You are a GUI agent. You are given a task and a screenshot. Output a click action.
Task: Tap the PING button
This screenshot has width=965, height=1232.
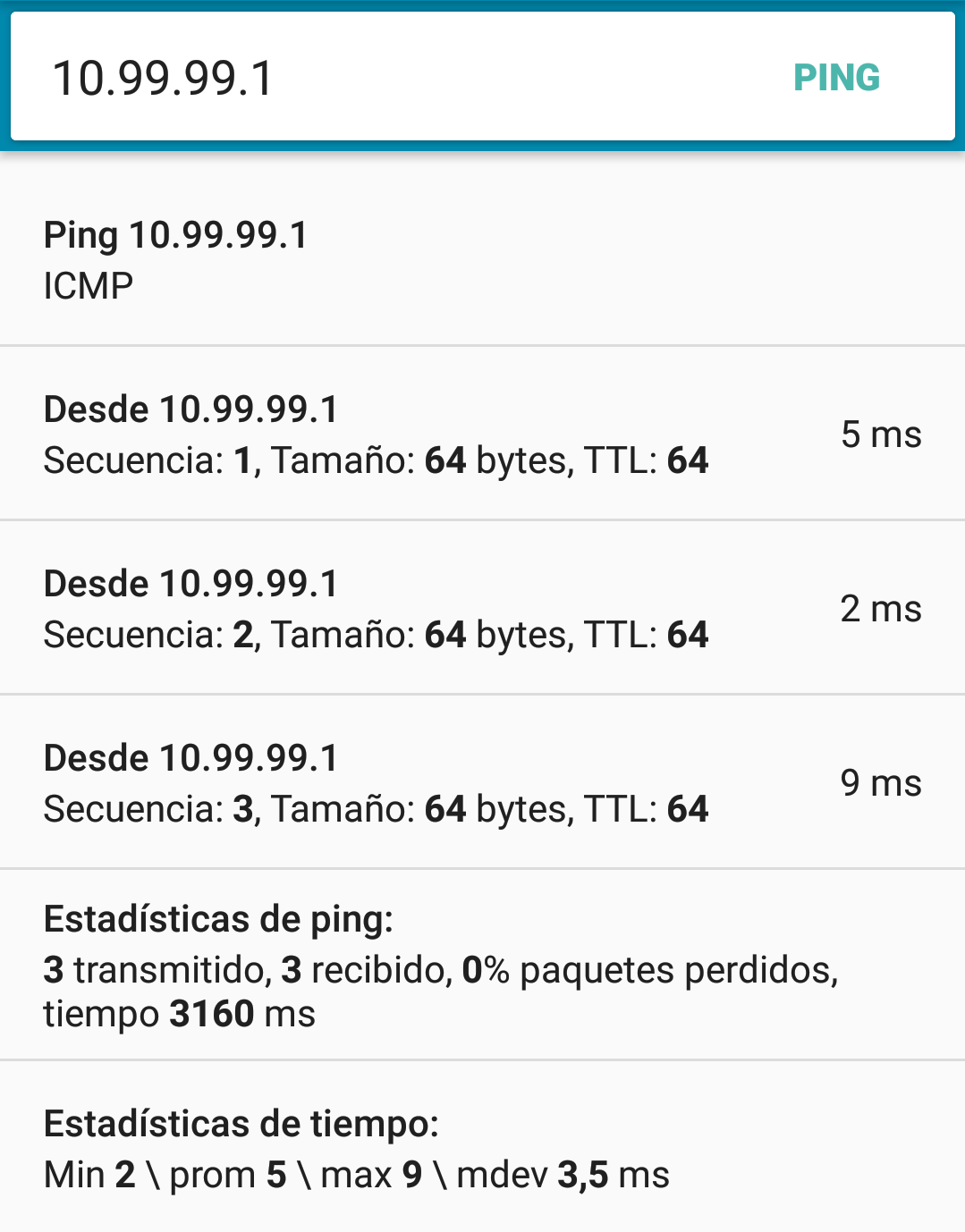(x=836, y=78)
